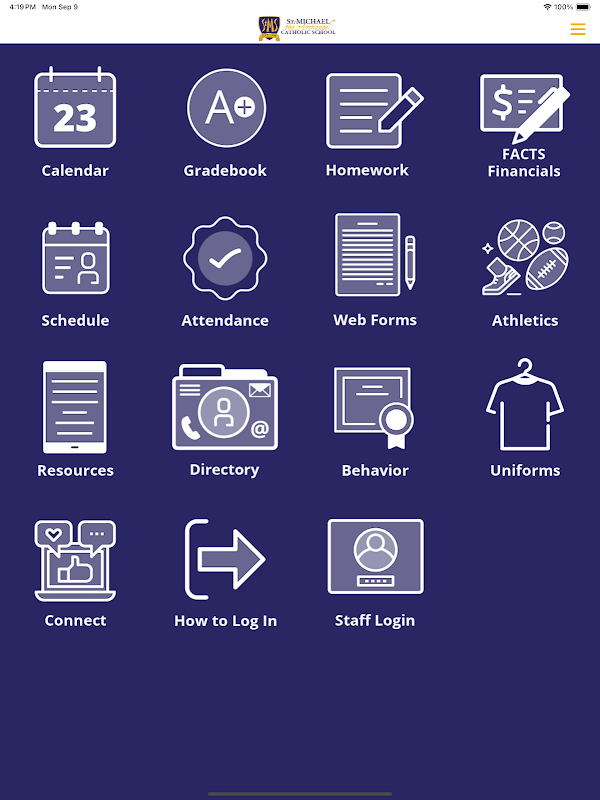Image resolution: width=600 pixels, height=800 pixels.
Task: Open the Athletics section
Action: [x=525, y=273]
